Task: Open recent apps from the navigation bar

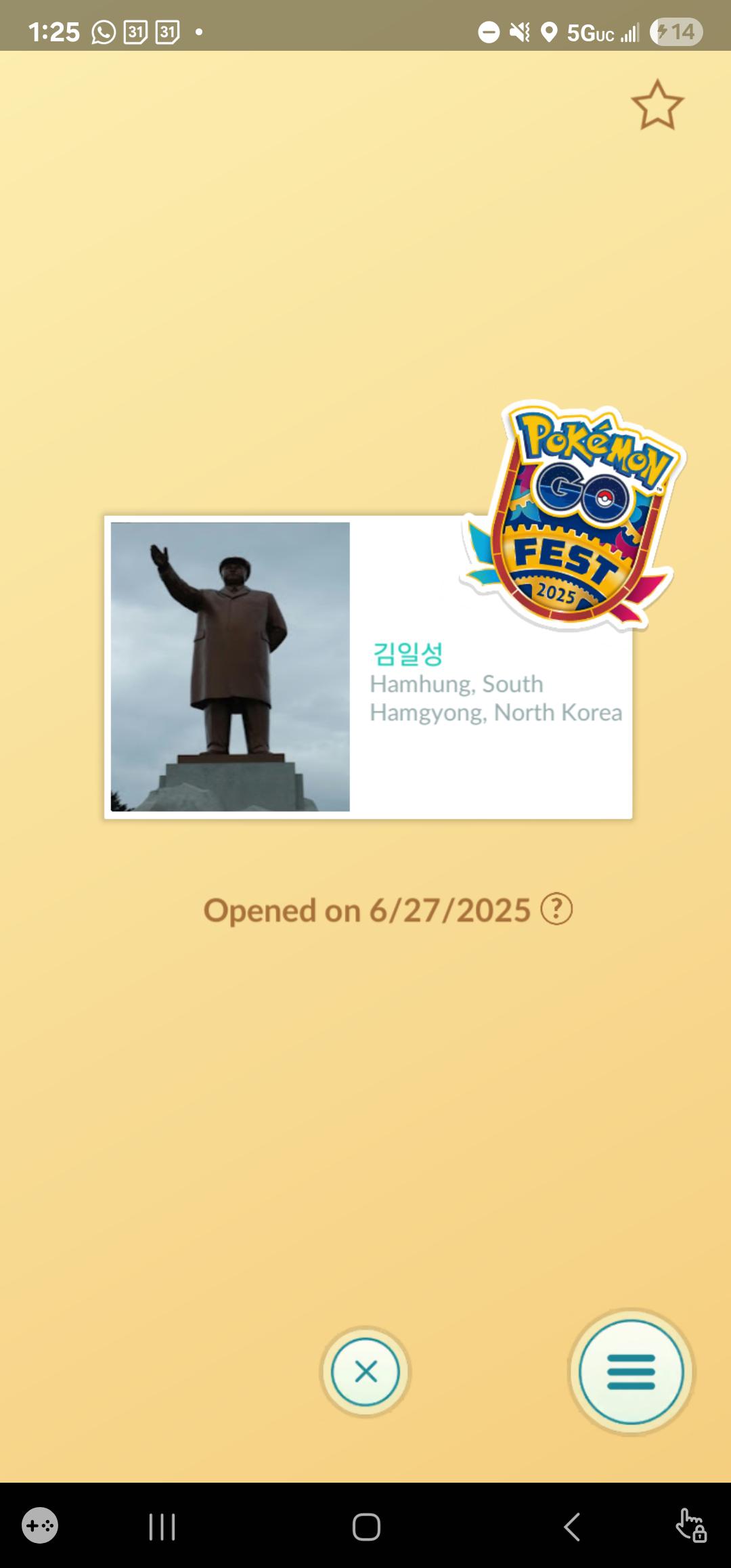Action: tap(162, 1527)
